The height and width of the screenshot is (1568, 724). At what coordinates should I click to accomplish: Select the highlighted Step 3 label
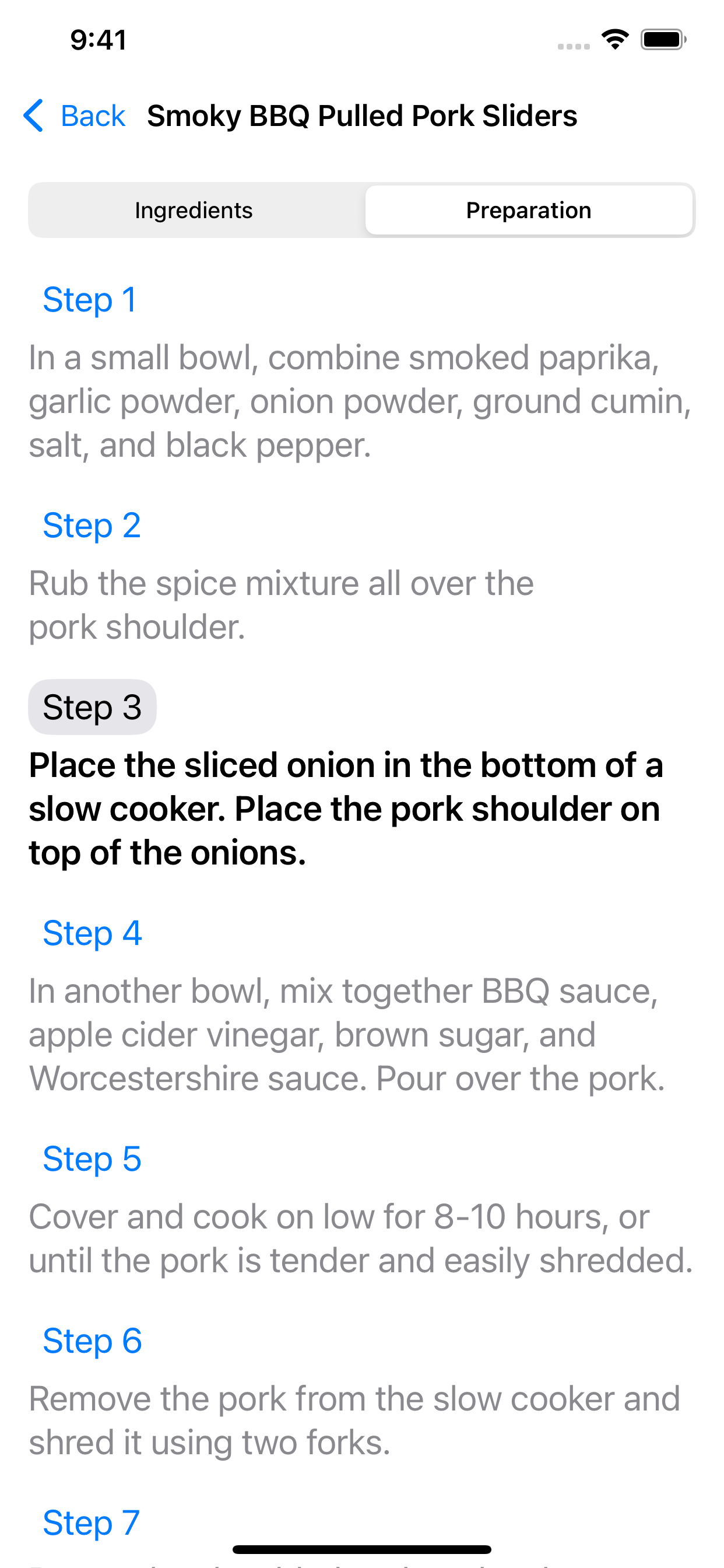pos(92,706)
